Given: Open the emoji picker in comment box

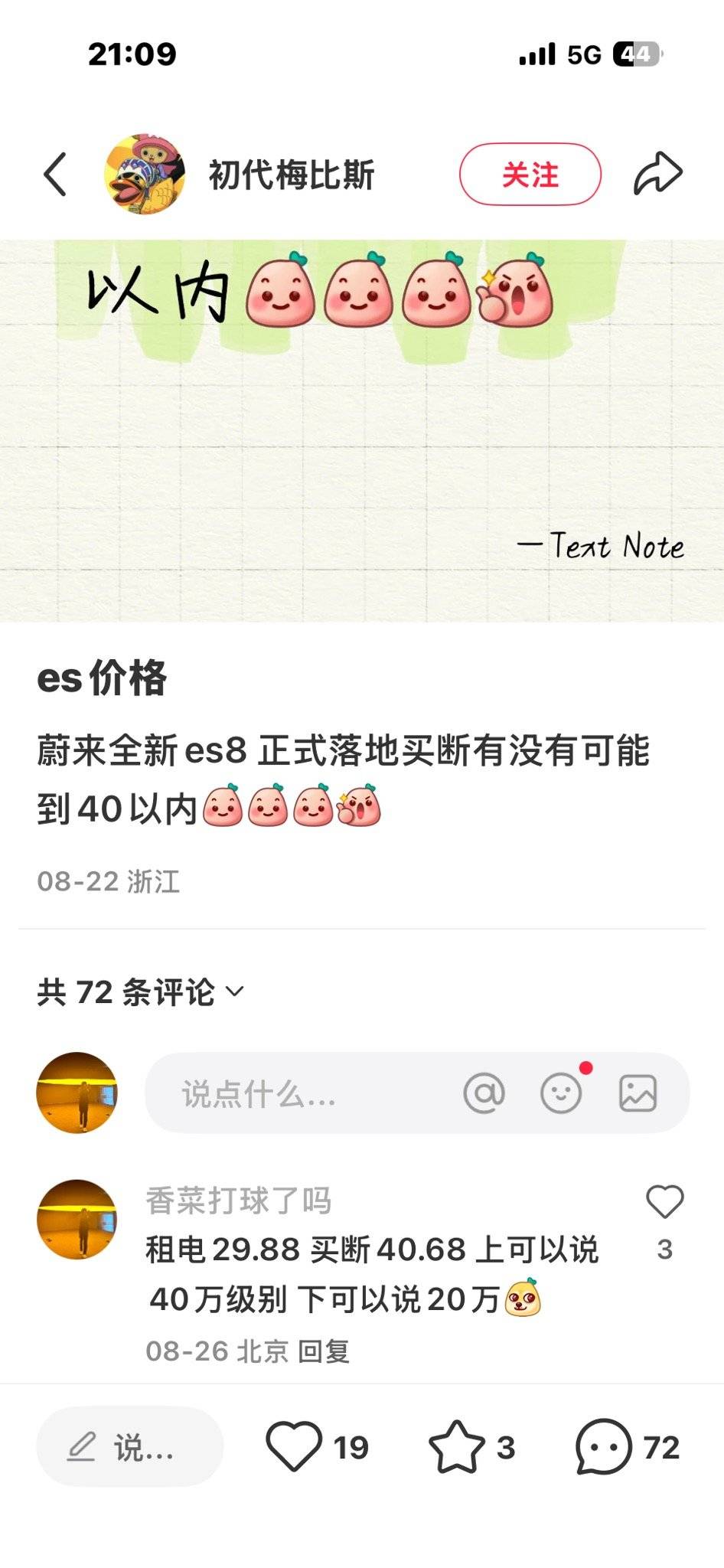Looking at the screenshot, I should (561, 1093).
